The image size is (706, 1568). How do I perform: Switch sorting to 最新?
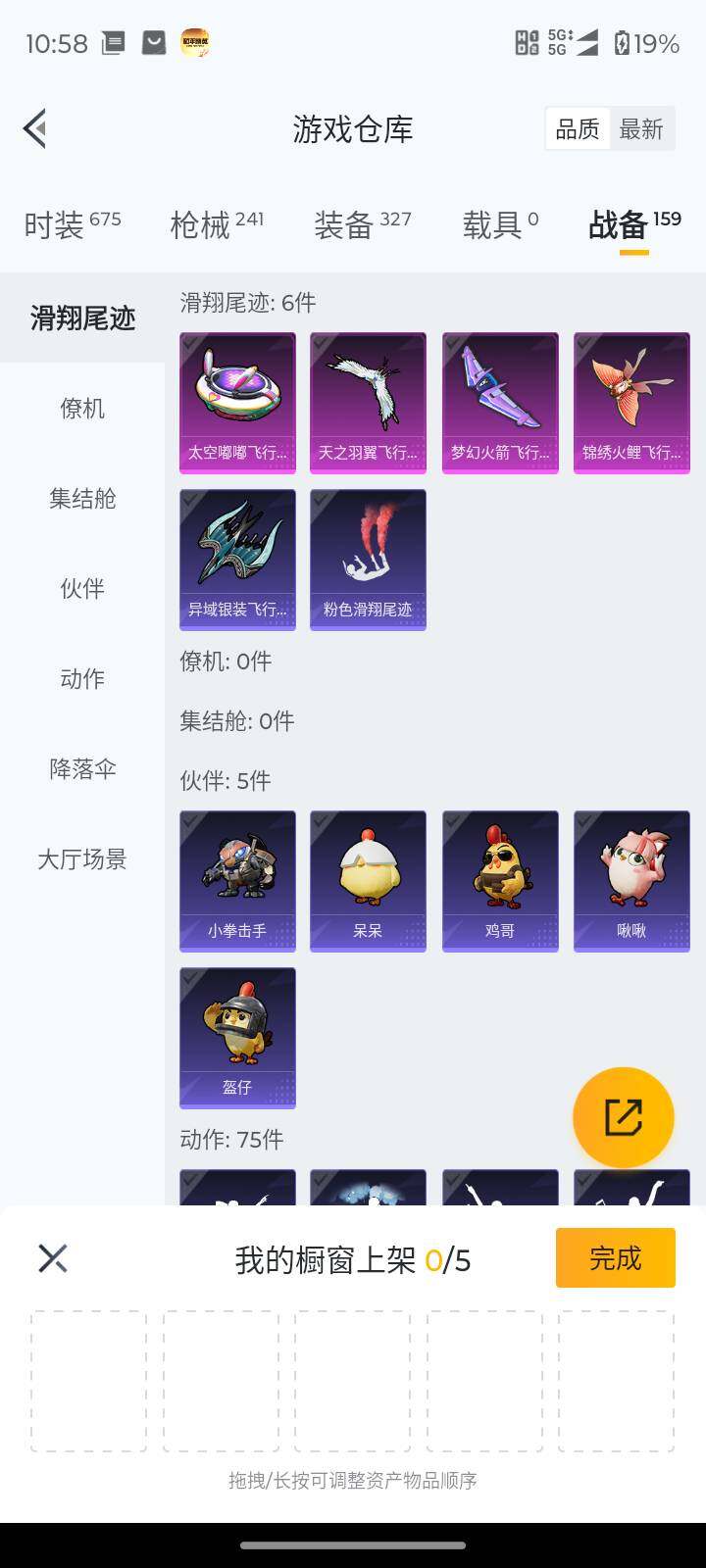tap(642, 128)
